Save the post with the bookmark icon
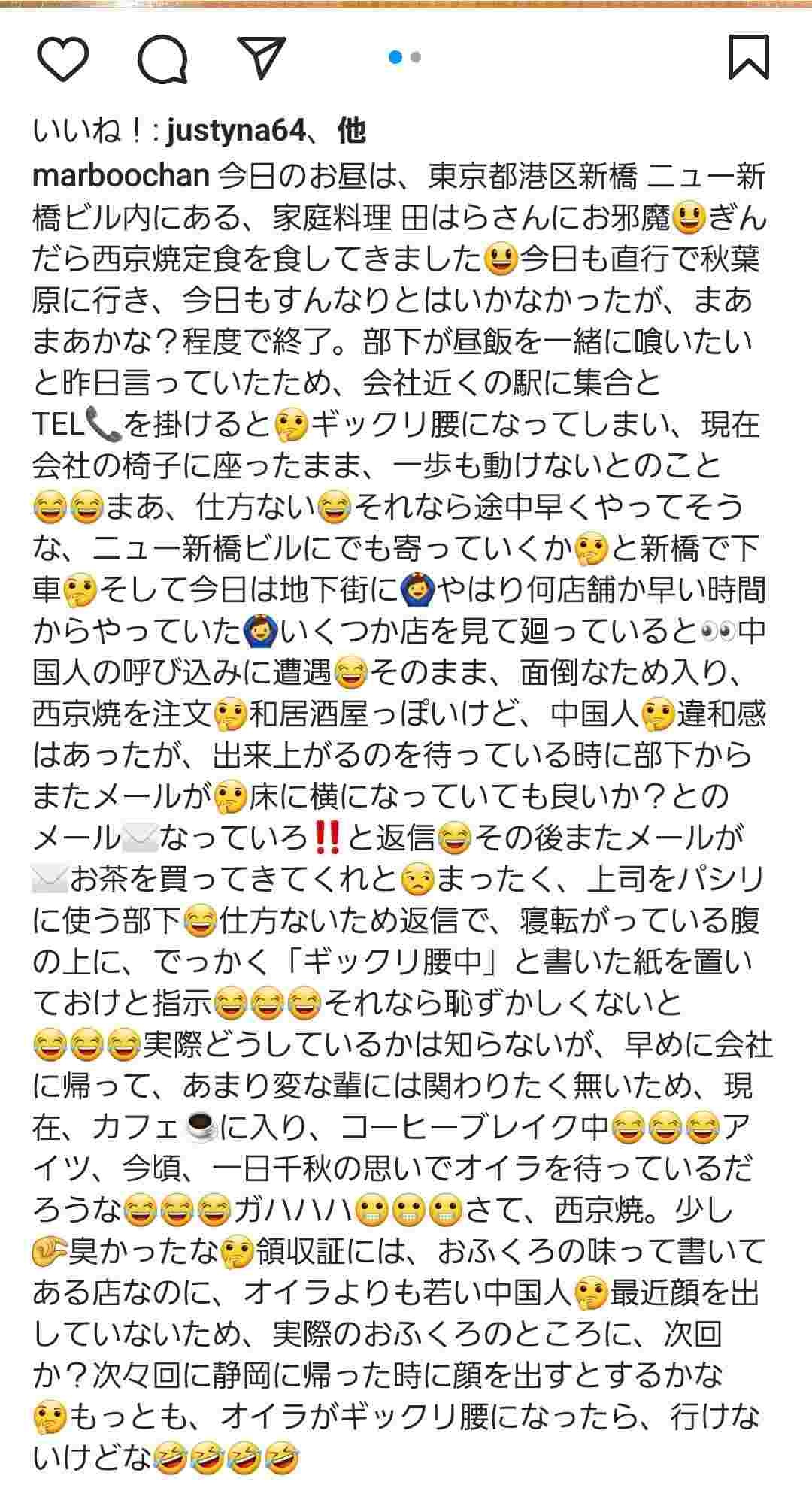The image size is (812, 1506). point(748,57)
